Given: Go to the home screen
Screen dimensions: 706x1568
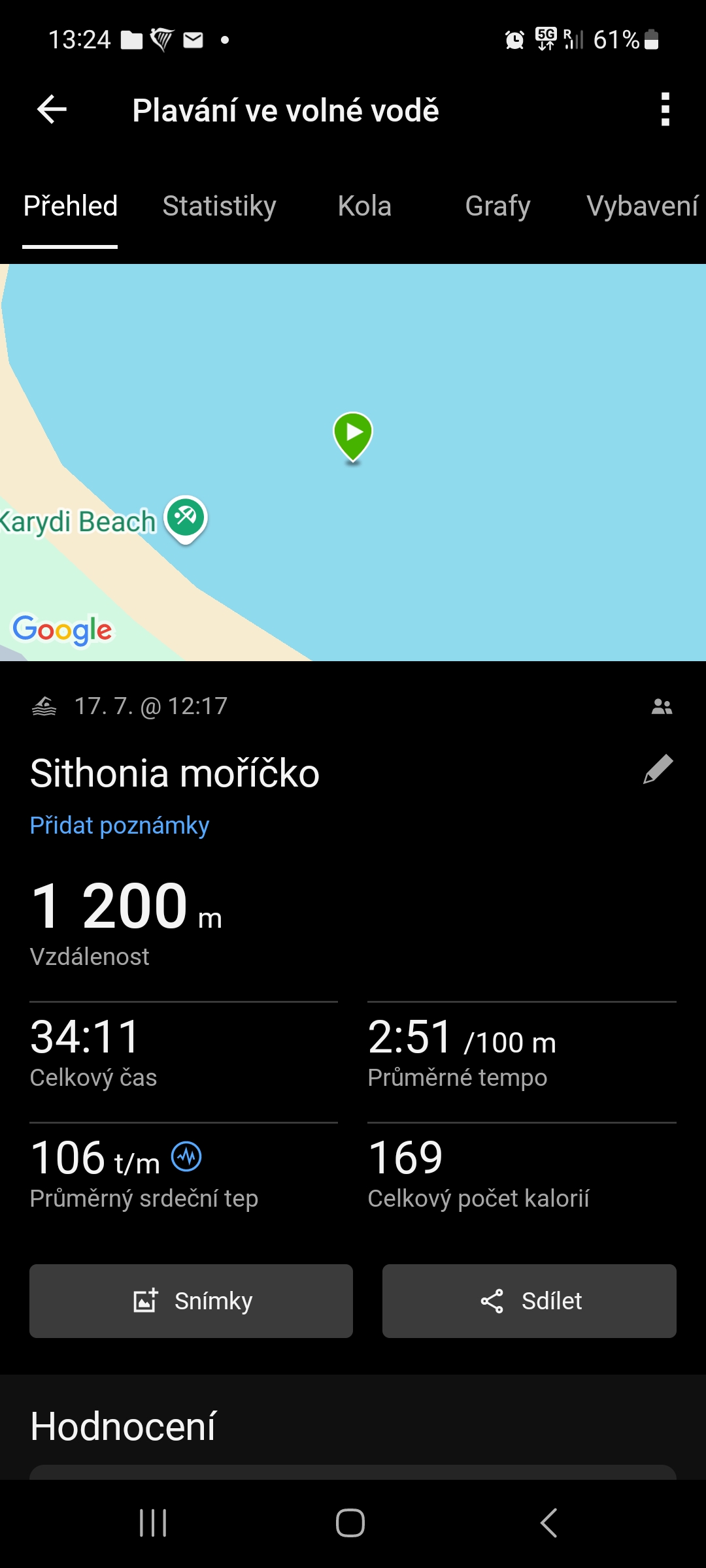Looking at the screenshot, I should [350, 1523].
